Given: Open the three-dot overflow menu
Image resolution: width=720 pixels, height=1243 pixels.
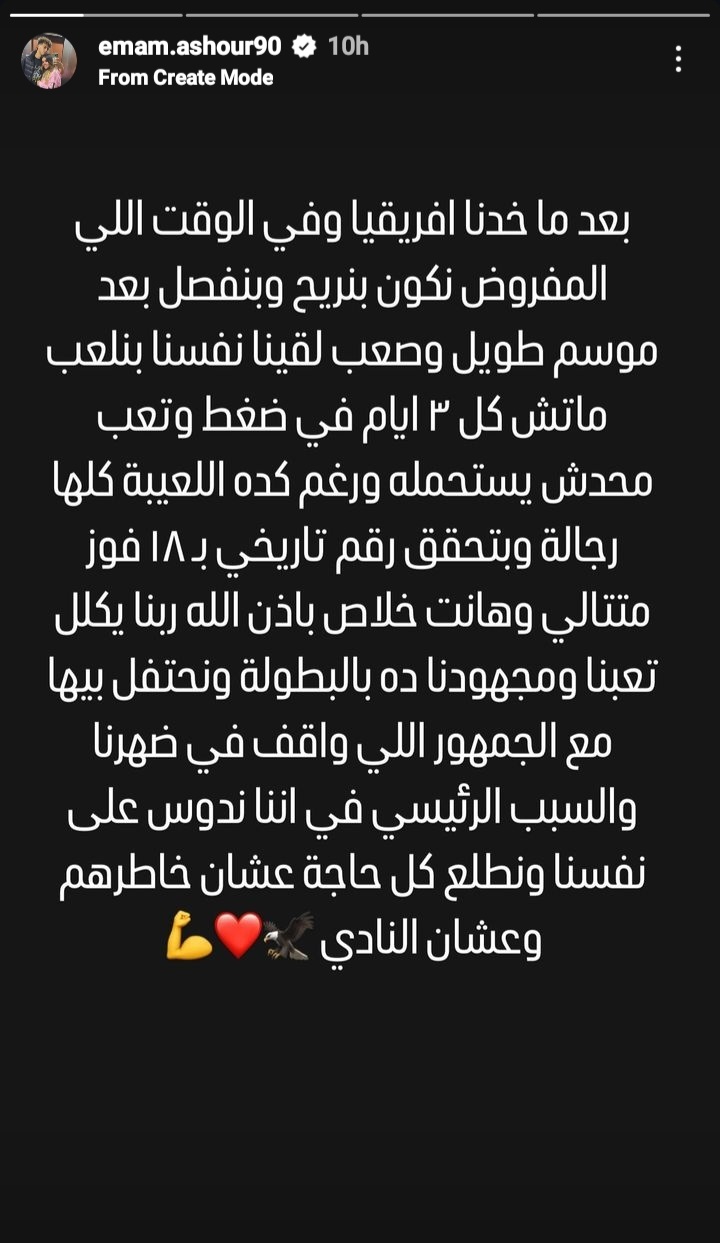Looking at the screenshot, I should 678,60.
